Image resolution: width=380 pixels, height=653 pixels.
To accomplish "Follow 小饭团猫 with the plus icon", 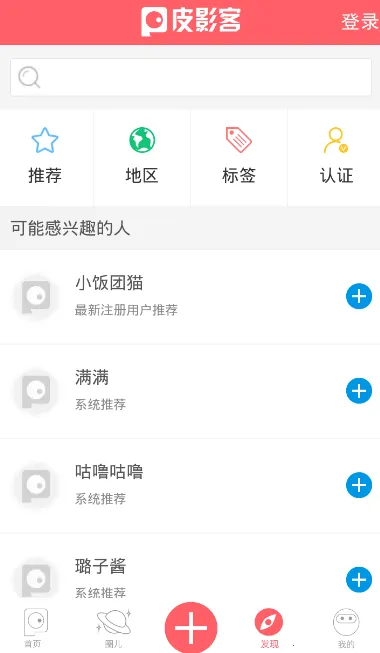I will [359, 296].
